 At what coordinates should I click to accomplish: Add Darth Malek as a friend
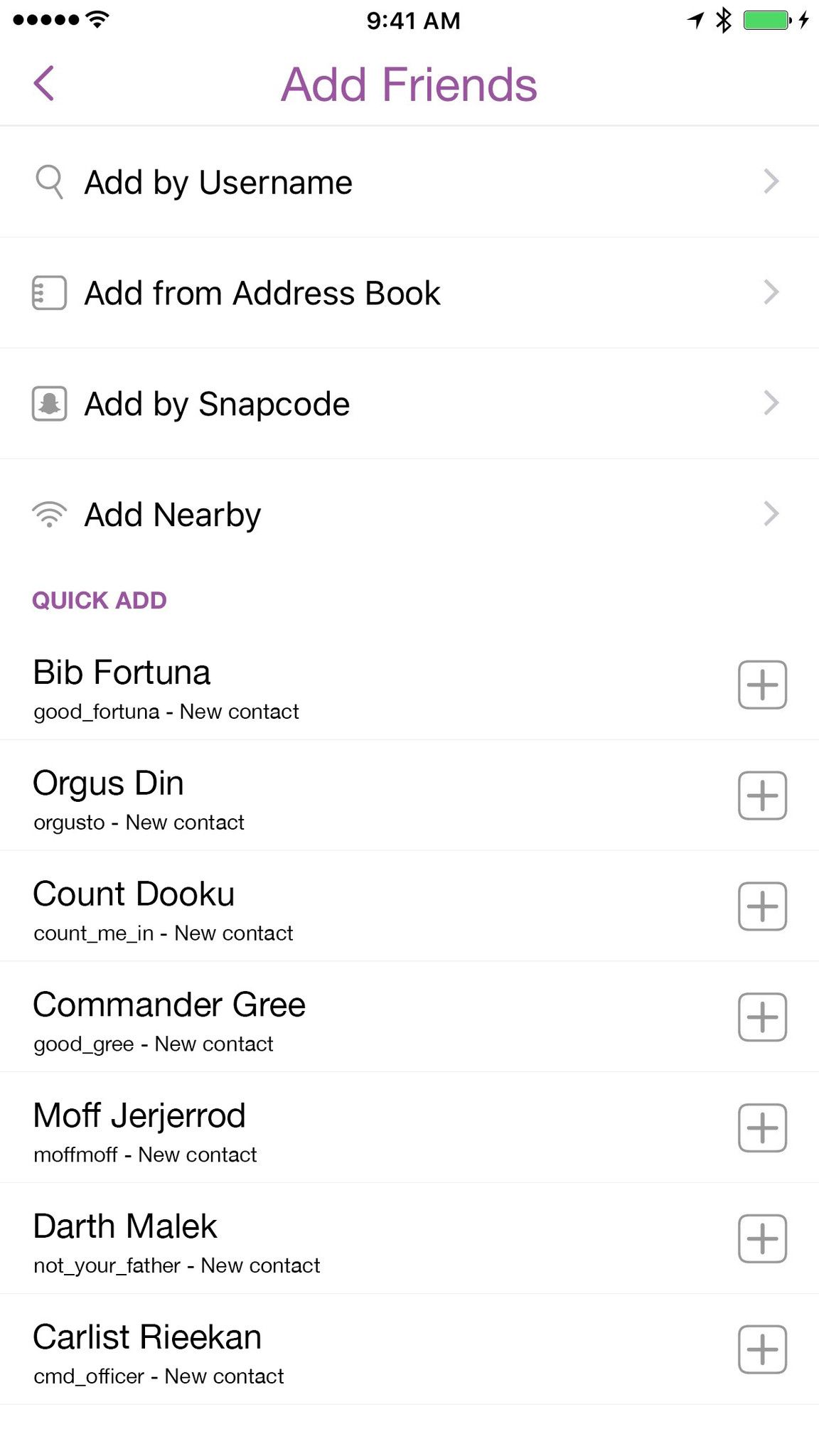[761, 1239]
